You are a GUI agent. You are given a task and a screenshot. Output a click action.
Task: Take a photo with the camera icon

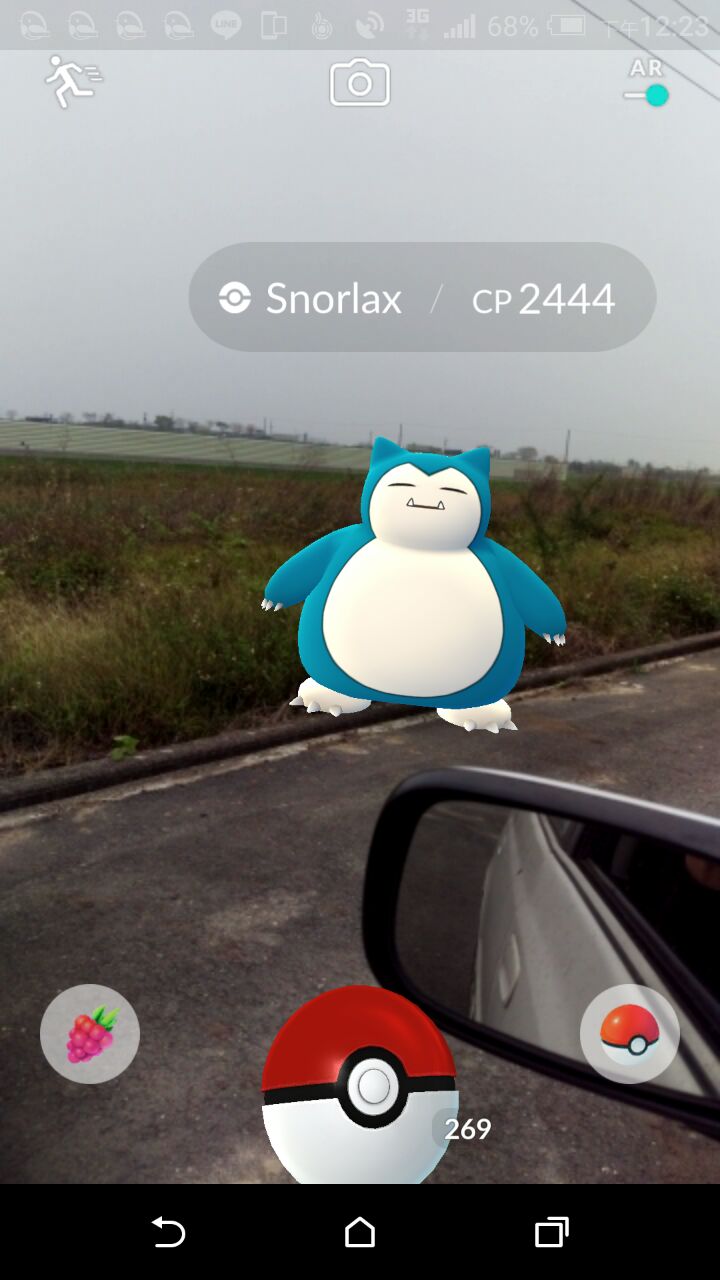[x=360, y=83]
